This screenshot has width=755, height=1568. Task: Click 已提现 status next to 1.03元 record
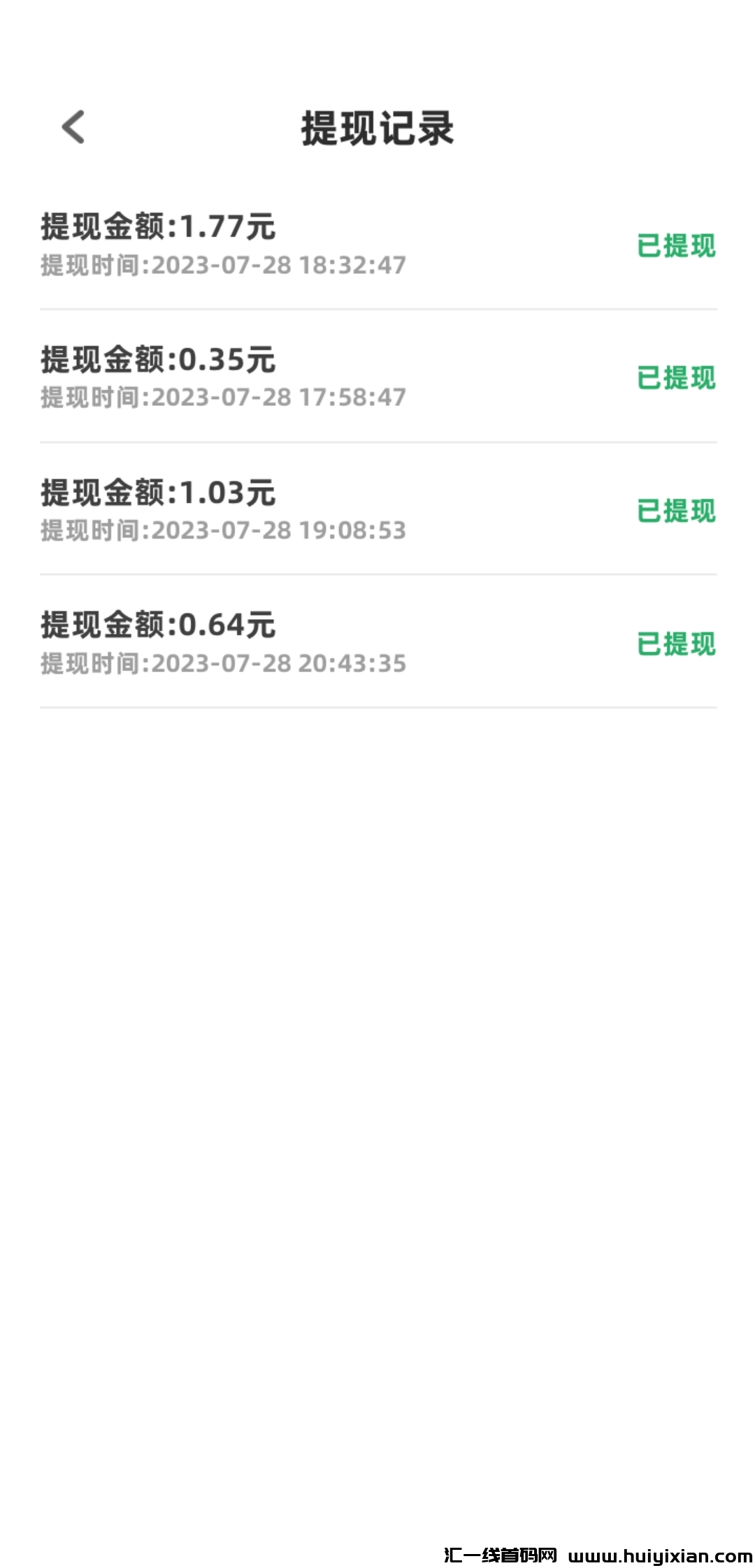677,510
